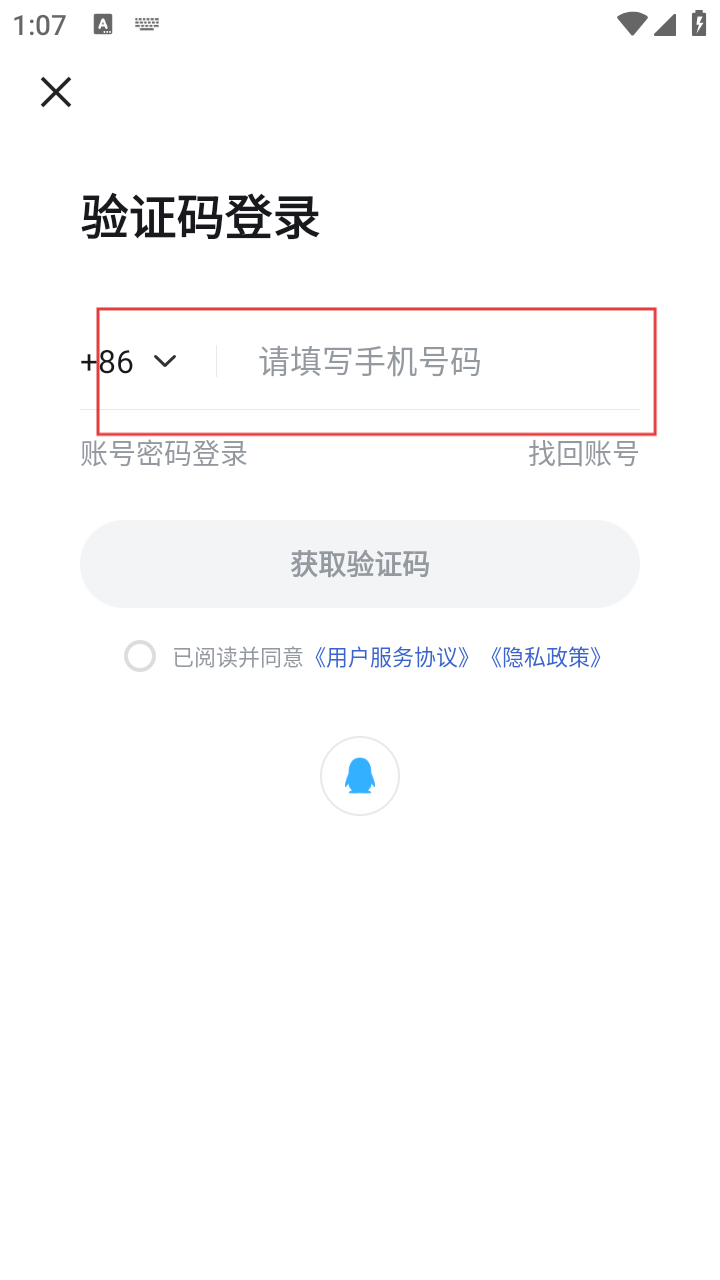Close the login screen

pyautogui.click(x=56, y=92)
